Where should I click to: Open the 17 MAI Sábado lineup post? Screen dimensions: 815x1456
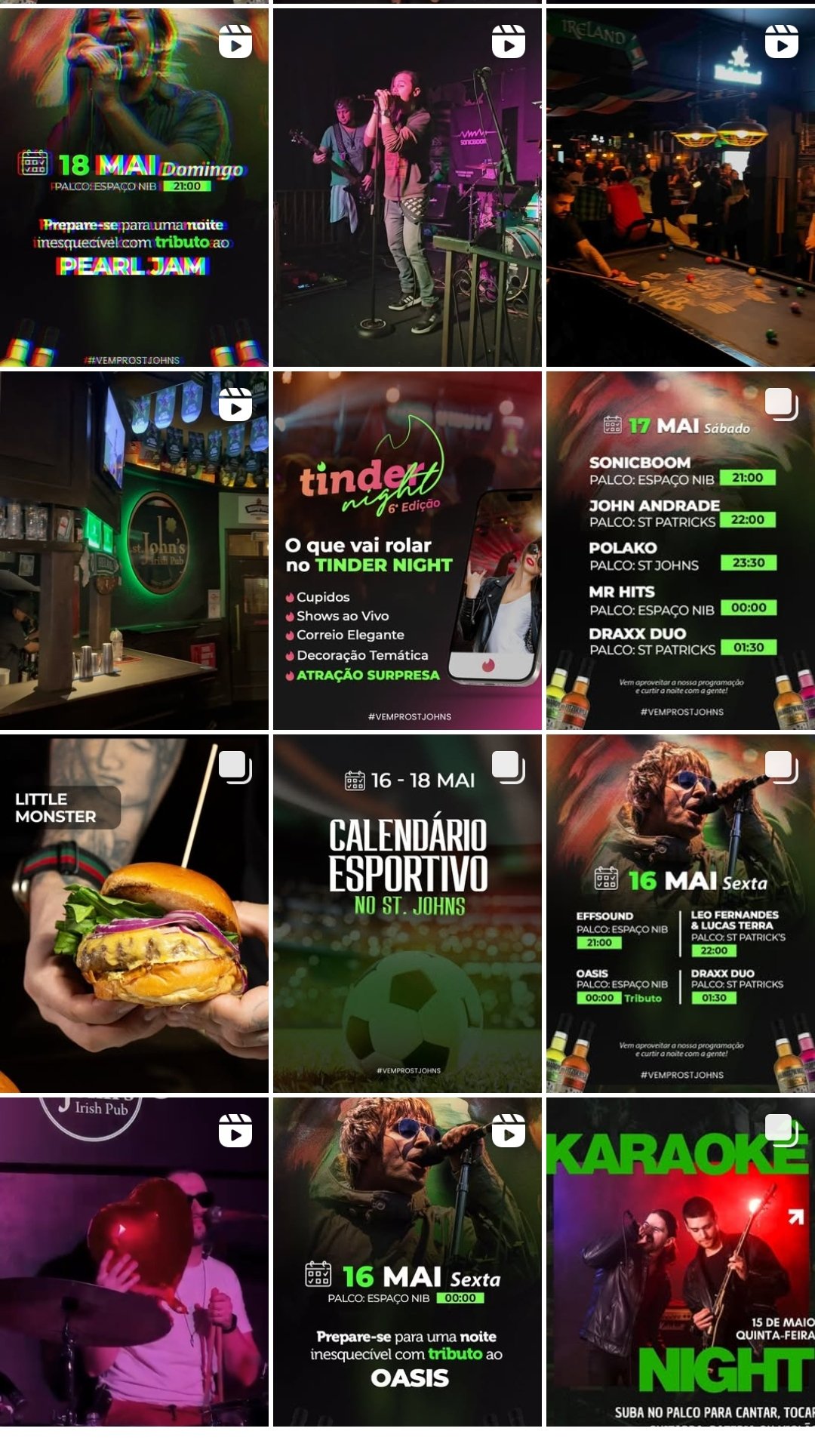pyautogui.click(x=681, y=550)
